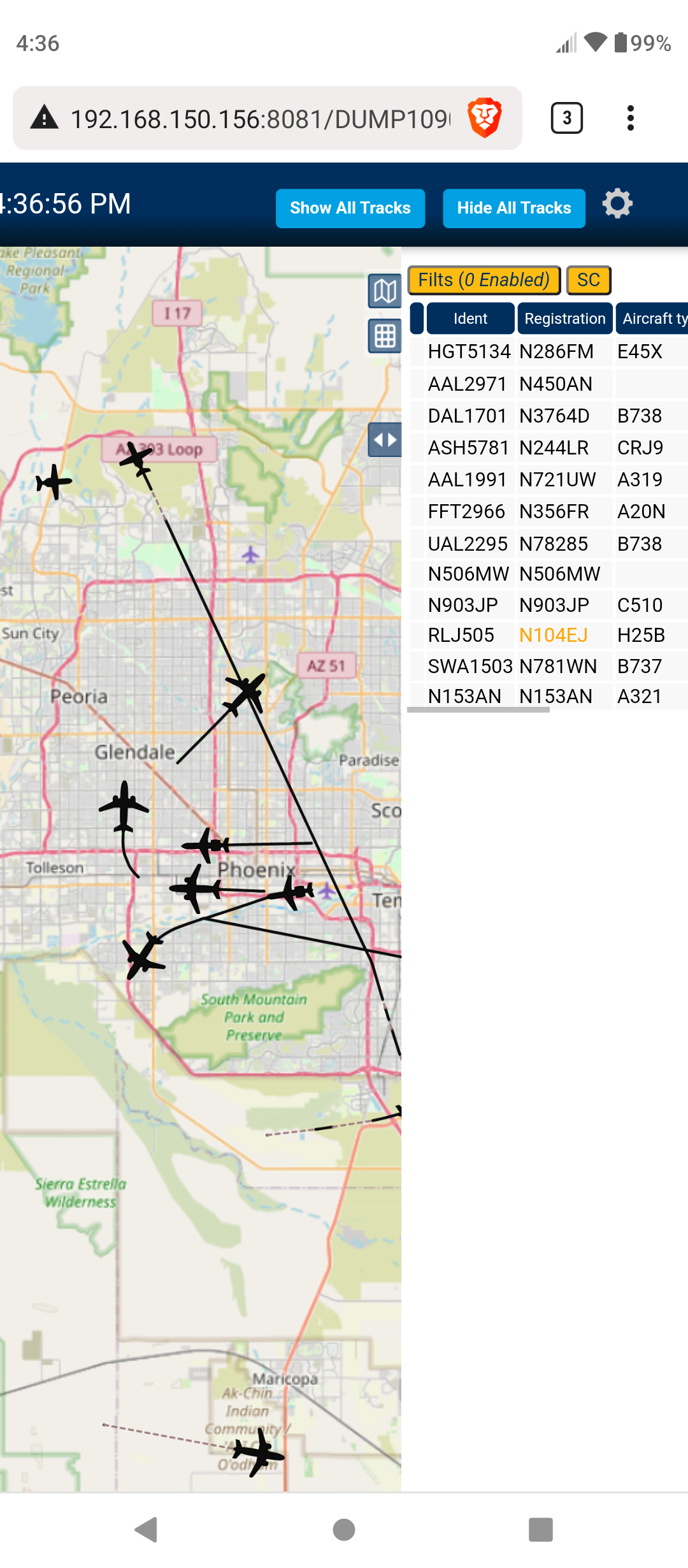Select aircraft row SWA1503
Viewport: 688px width, 1568px height.
[x=548, y=666]
